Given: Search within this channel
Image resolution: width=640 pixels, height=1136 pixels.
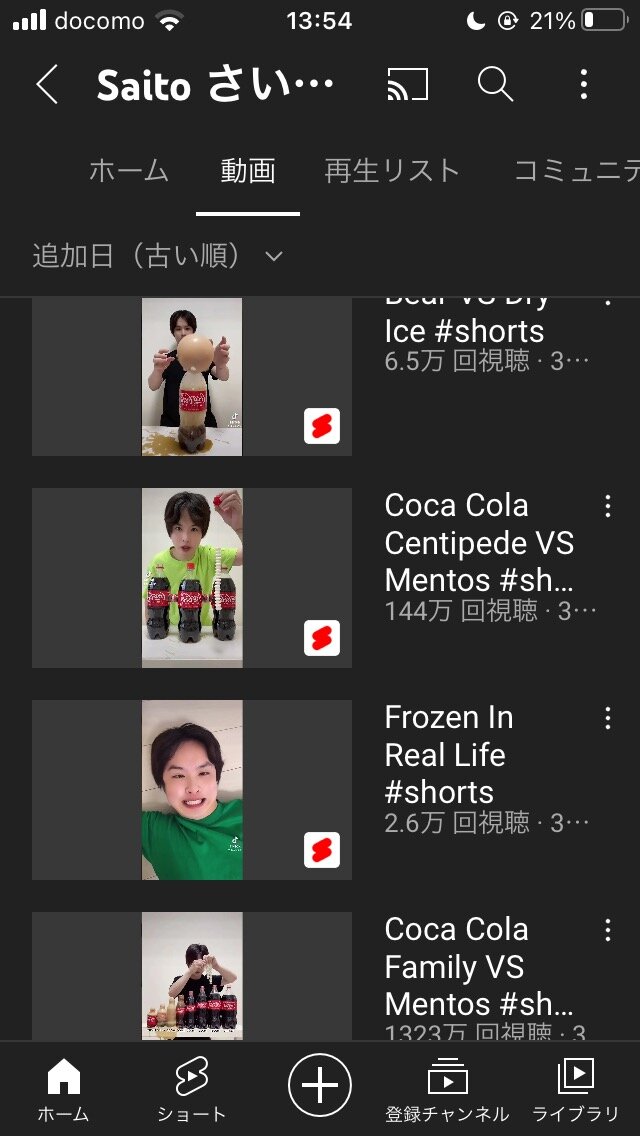Looking at the screenshot, I should coord(495,85).
